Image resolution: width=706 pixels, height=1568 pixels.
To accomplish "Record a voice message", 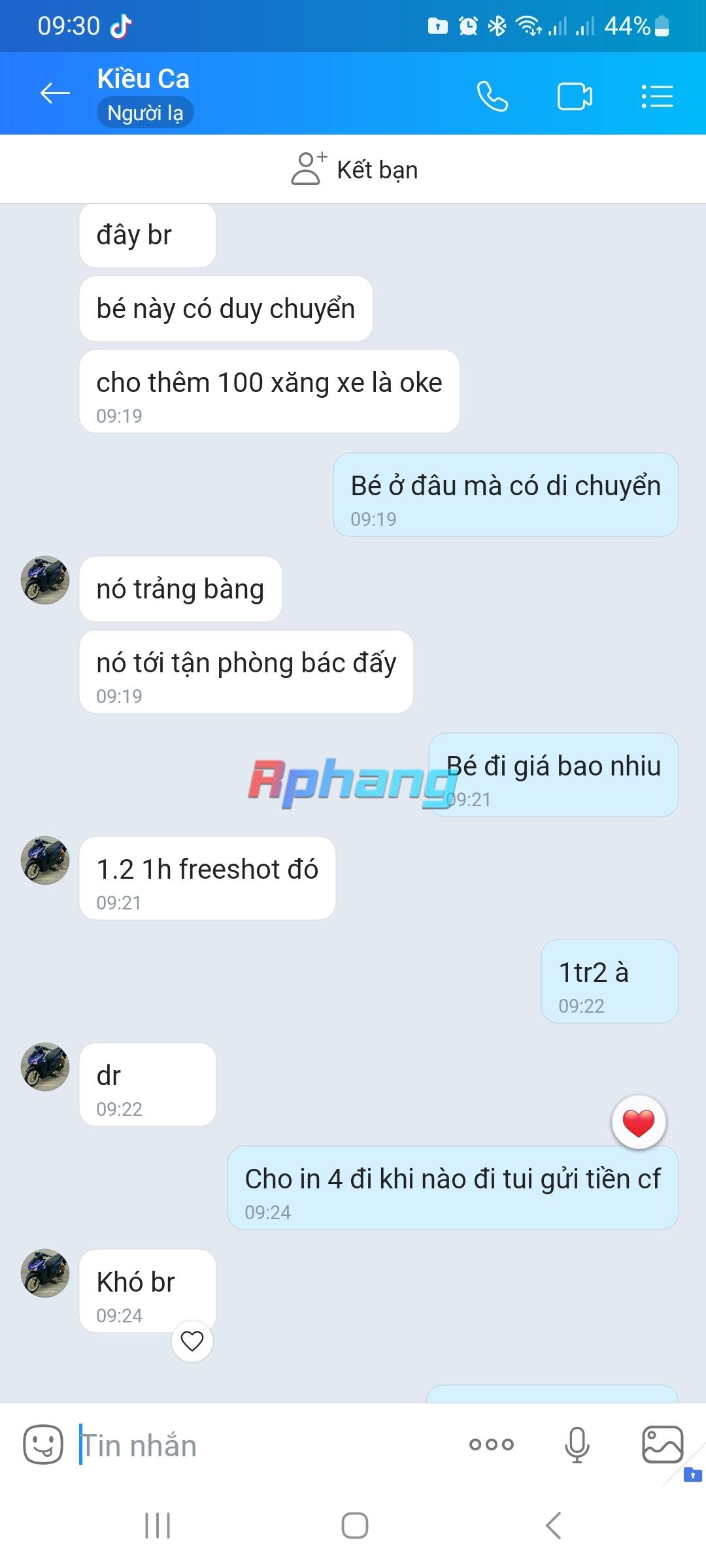I will coord(577,1445).
